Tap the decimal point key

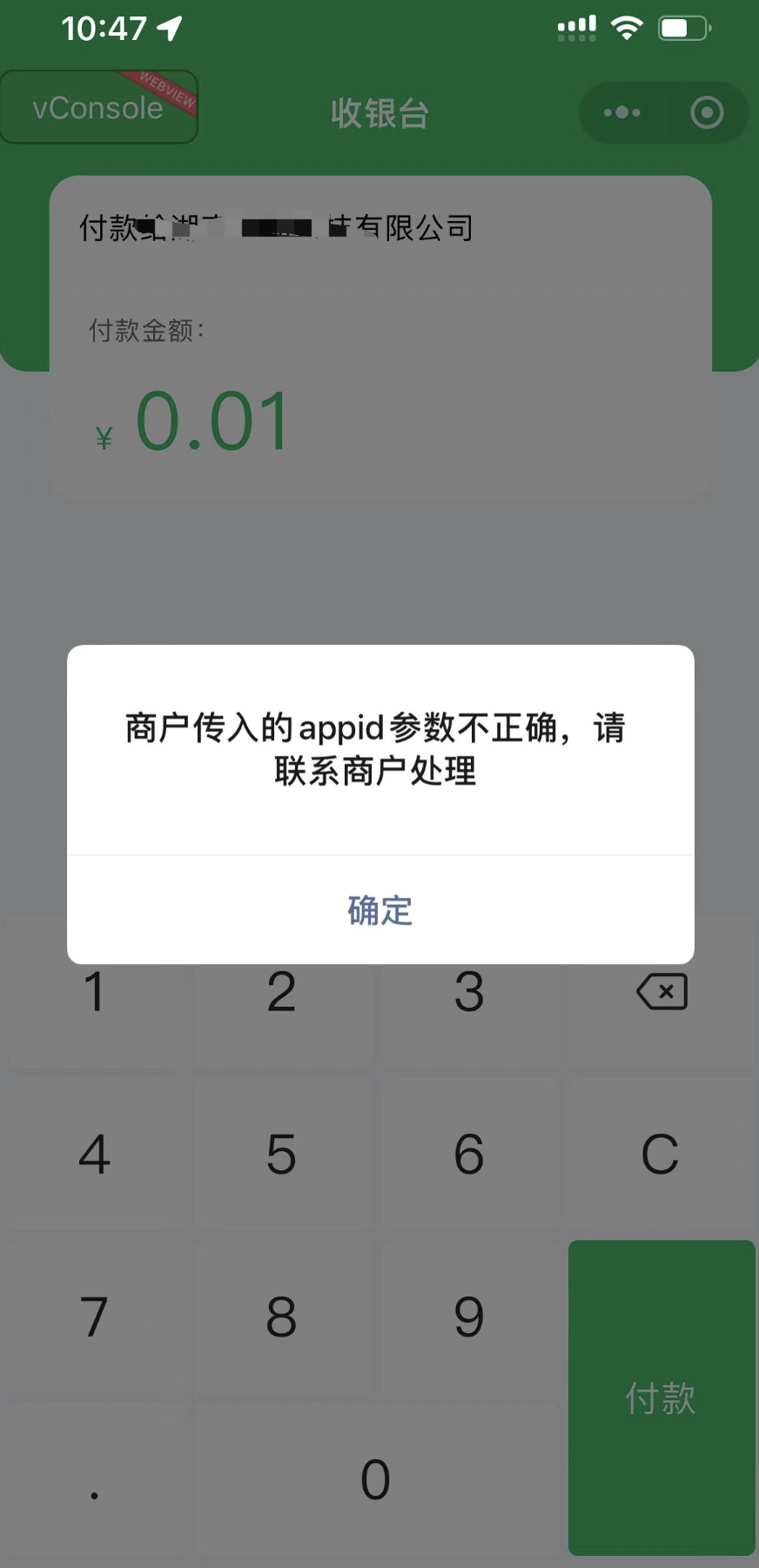pyautogui.click(x=94, y=1478)
